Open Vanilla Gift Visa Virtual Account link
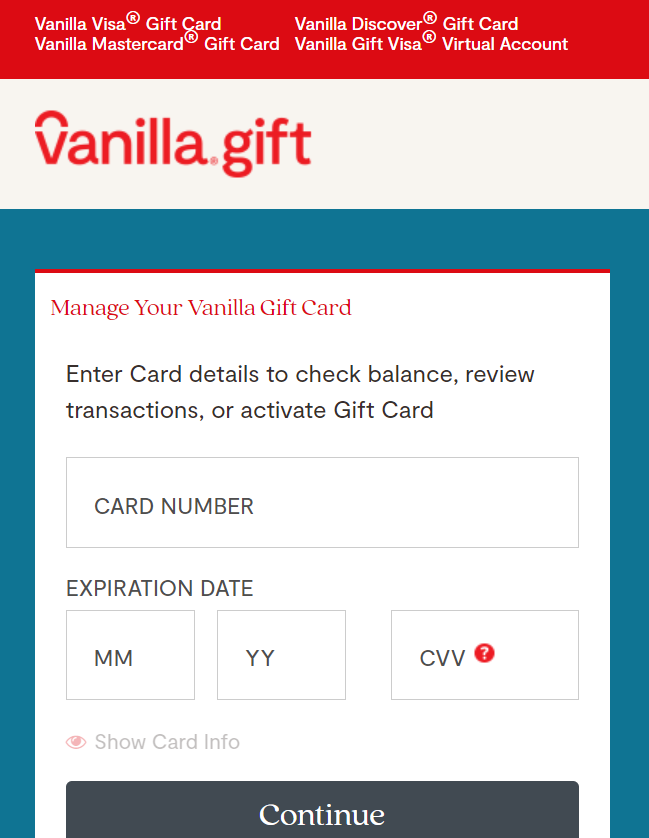The image size is (649, 838). (431, 44)
